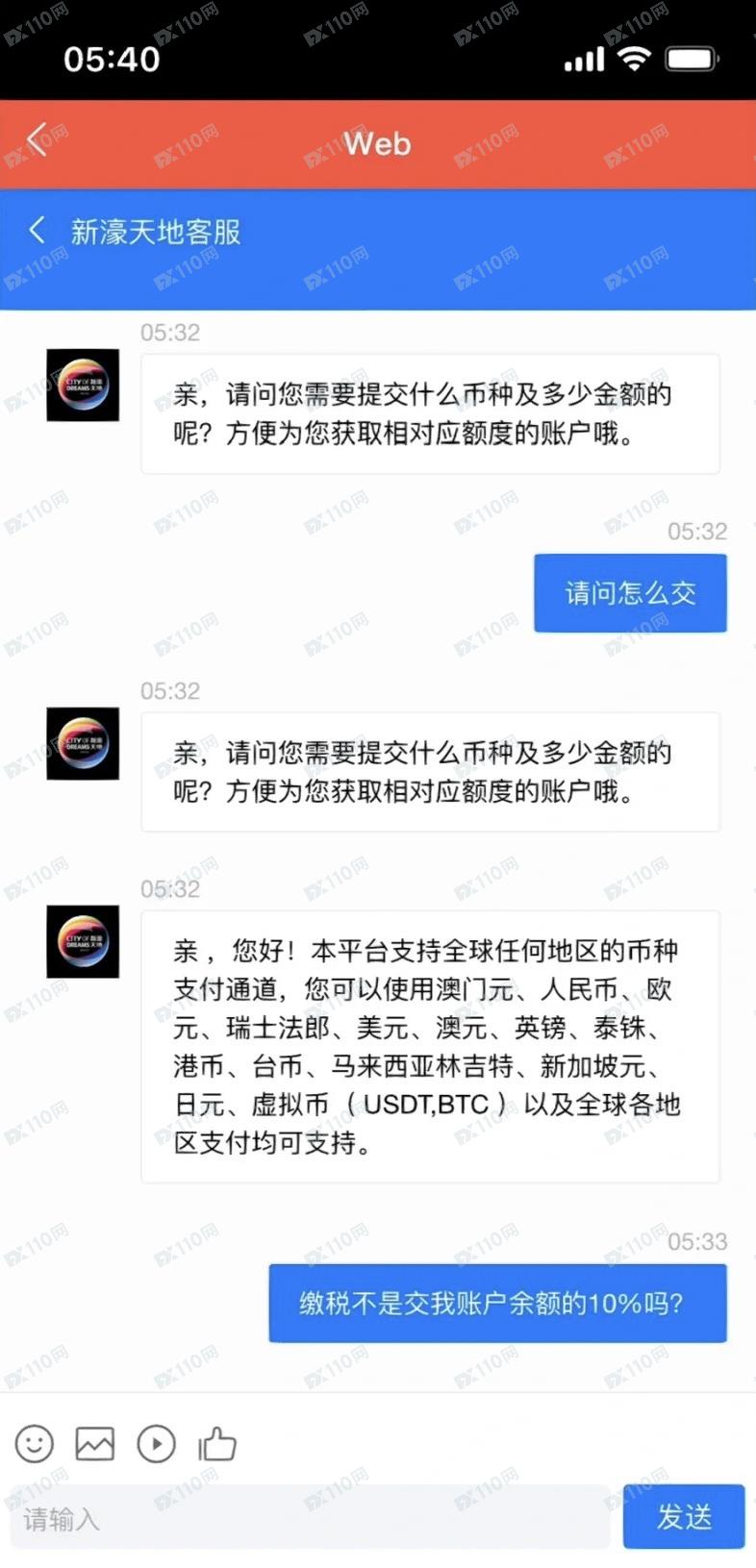The image size is (756, 1568).
Task: Open the video attachment icon
Action: (156, 1443)
